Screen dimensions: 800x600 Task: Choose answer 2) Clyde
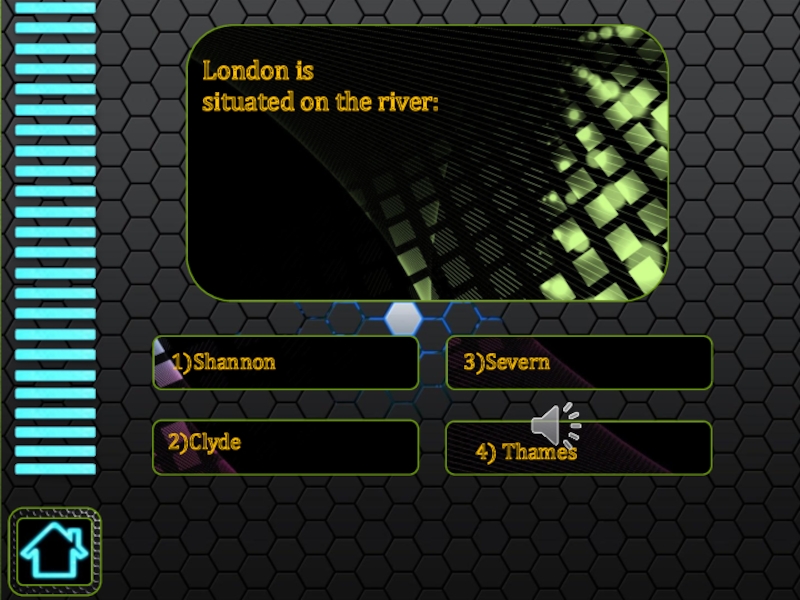(285, 446)
